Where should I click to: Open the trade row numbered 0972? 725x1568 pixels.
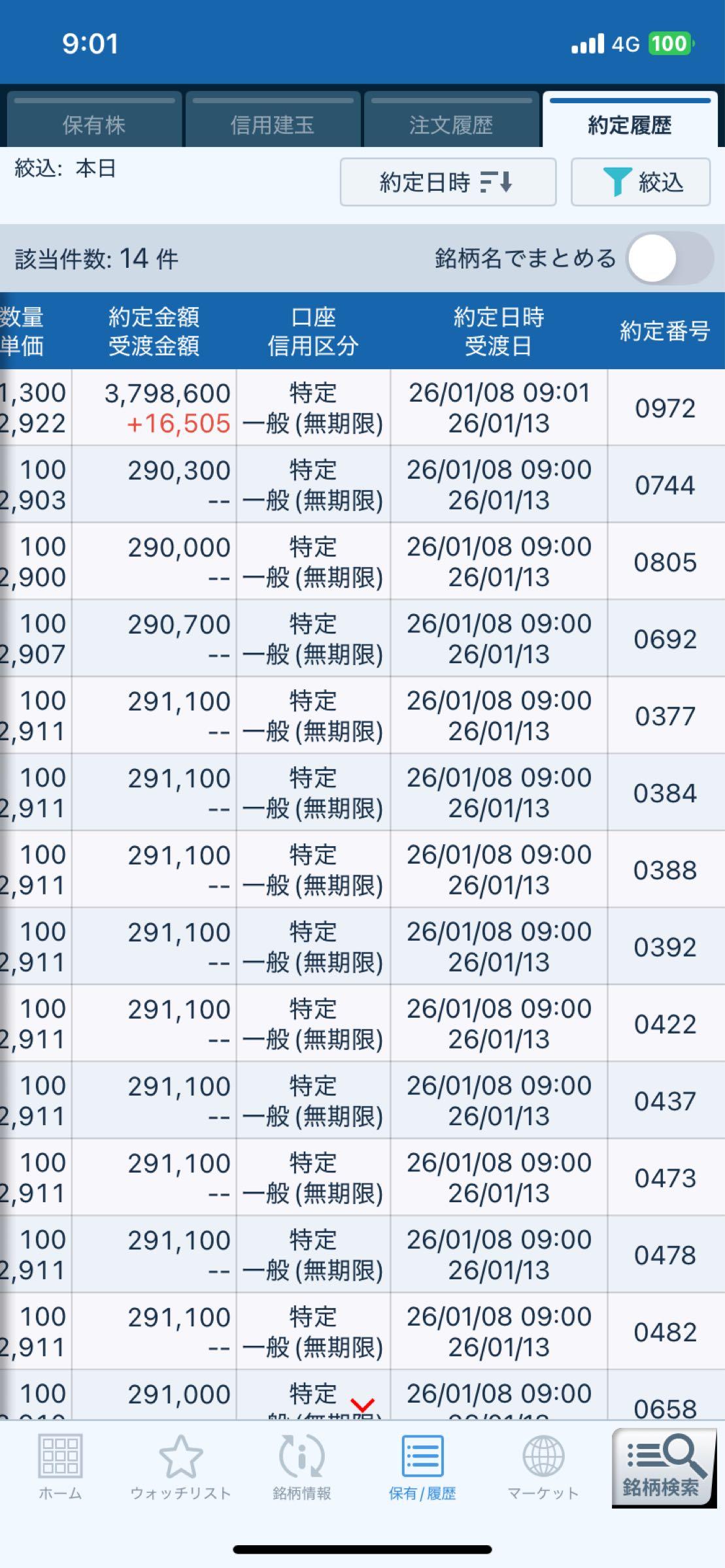click(x=362, y=408)
